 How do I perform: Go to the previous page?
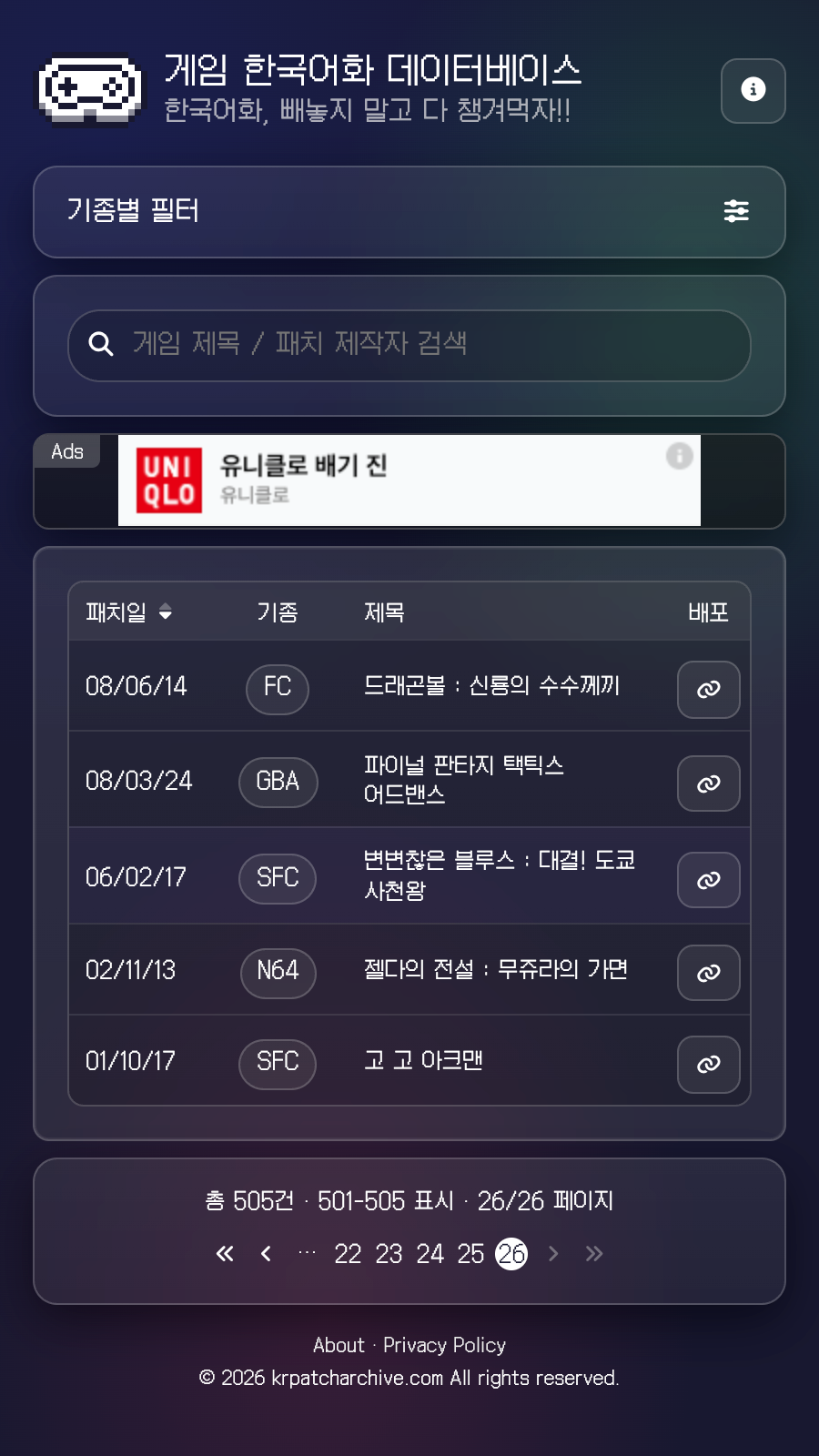click(266, 1254)
